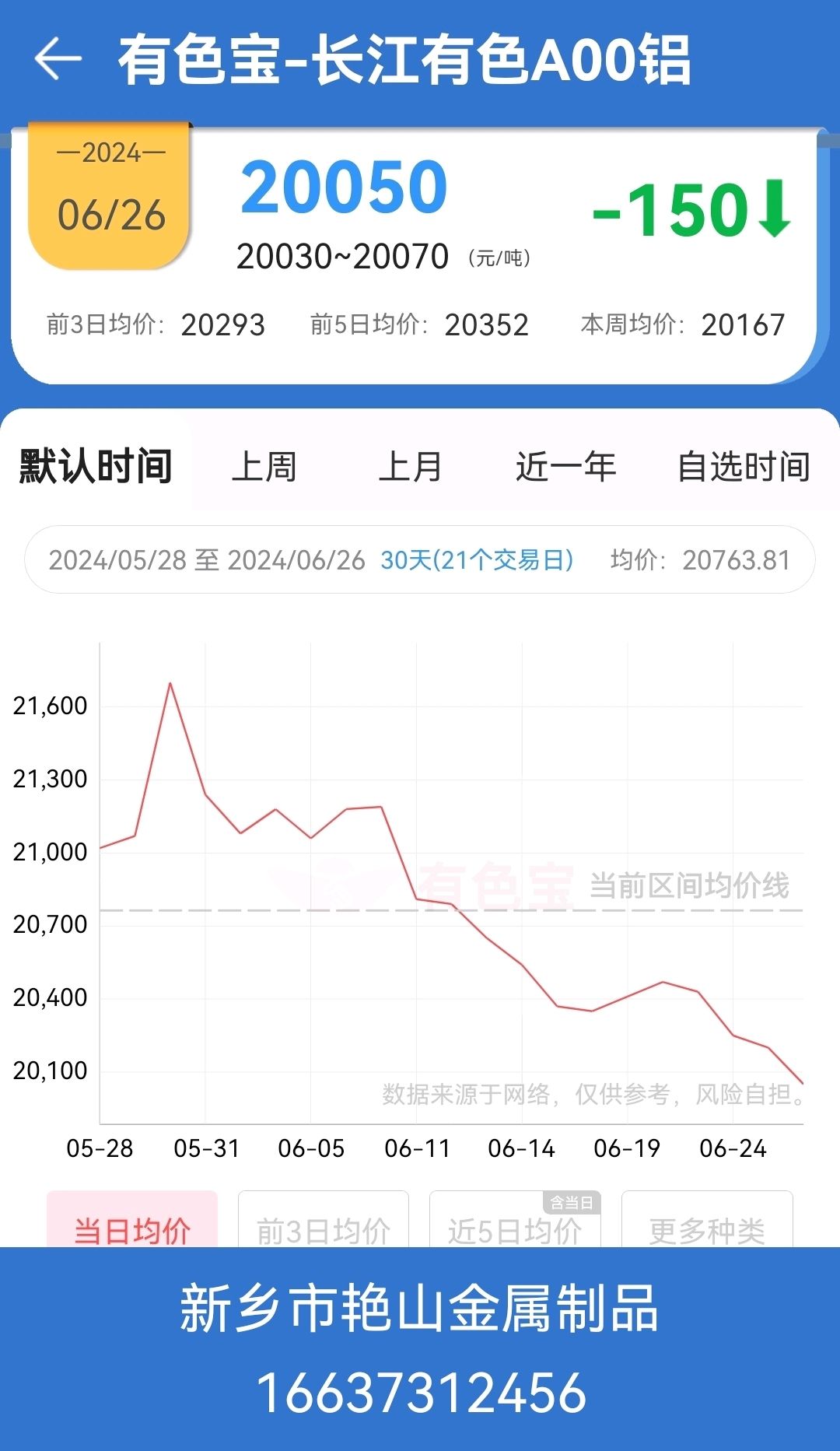Switch to the 上月 tab
840x1451 pixels.
(410, 467)
